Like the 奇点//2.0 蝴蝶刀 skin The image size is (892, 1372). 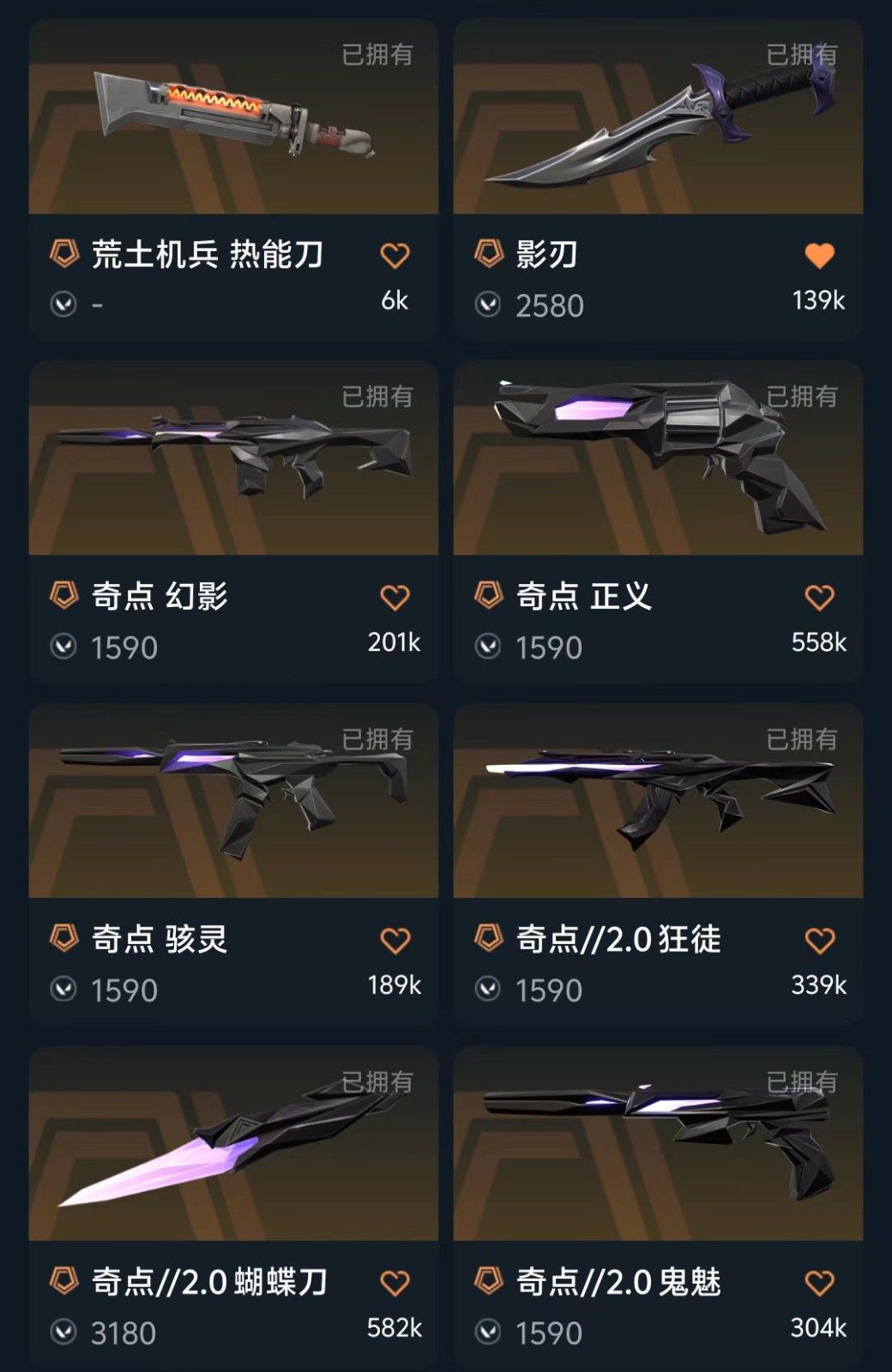(395, 1284)
